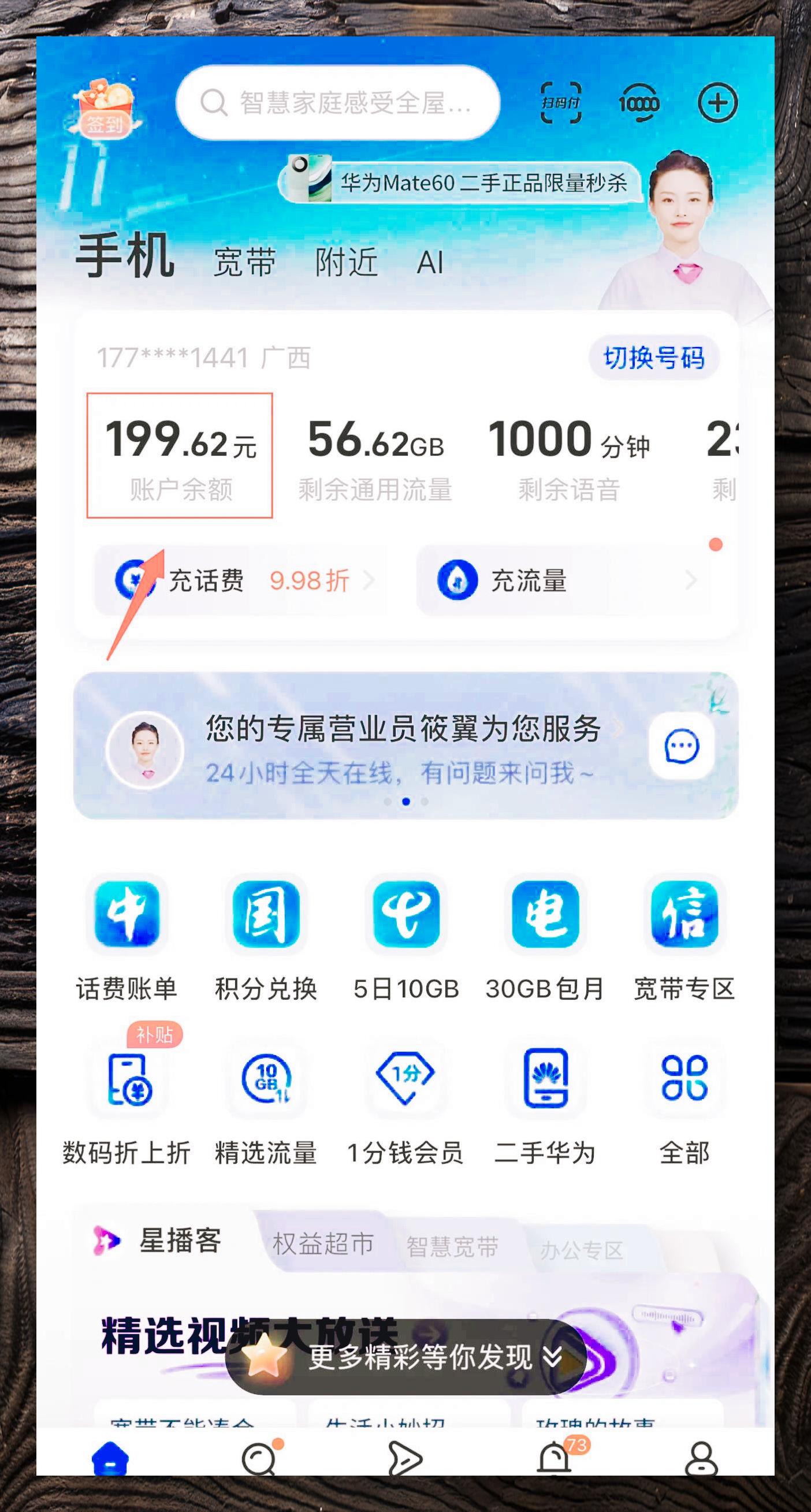The image size is (811, 1512).
Task: Switch to the 附近 tab
Action: (x=346, y=262)
